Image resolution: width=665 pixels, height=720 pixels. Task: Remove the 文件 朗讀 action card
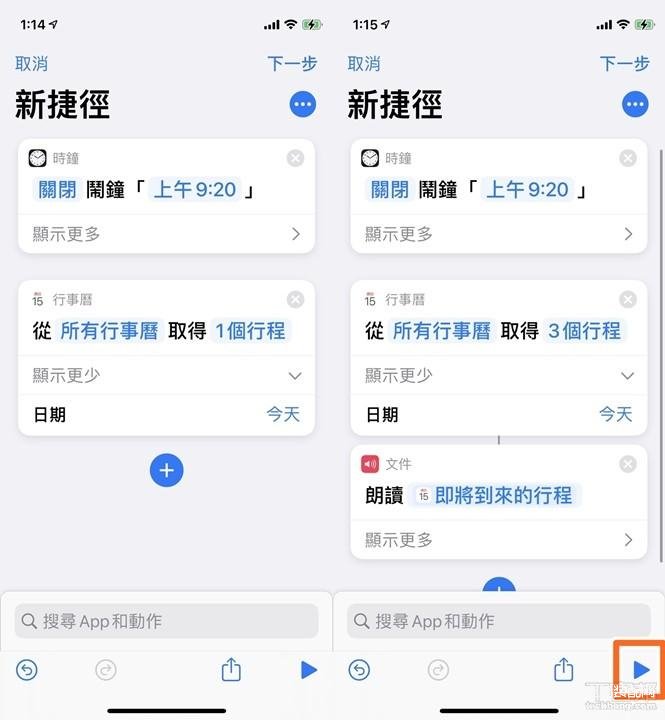tap(627, 464)
